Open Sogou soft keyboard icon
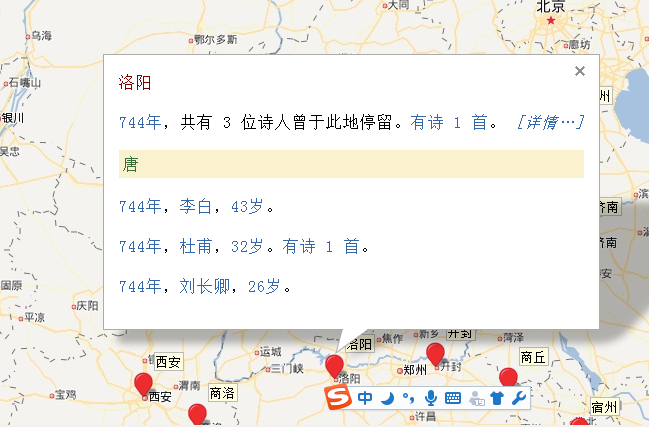Image resolution: width=649 pixels, height=427 pixels. 452,398
